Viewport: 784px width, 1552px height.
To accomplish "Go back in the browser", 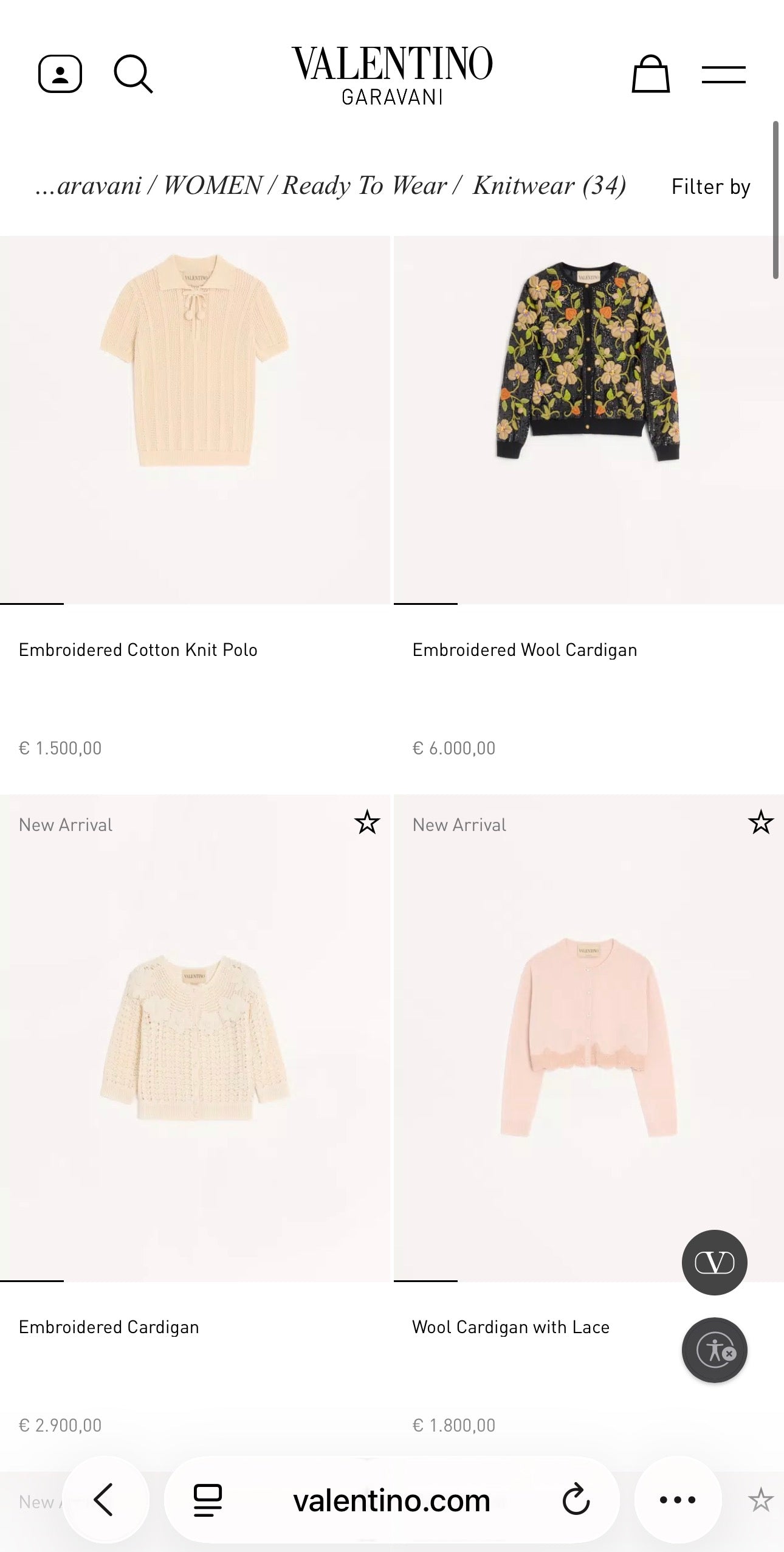I will click(105, 1500).
